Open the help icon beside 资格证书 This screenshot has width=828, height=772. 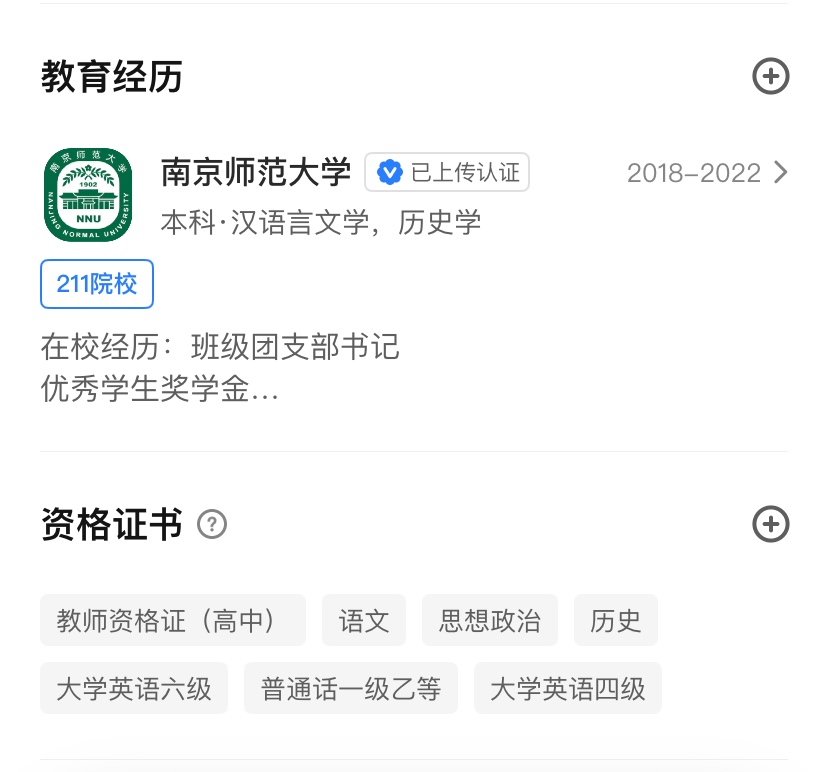coord(212,524)
